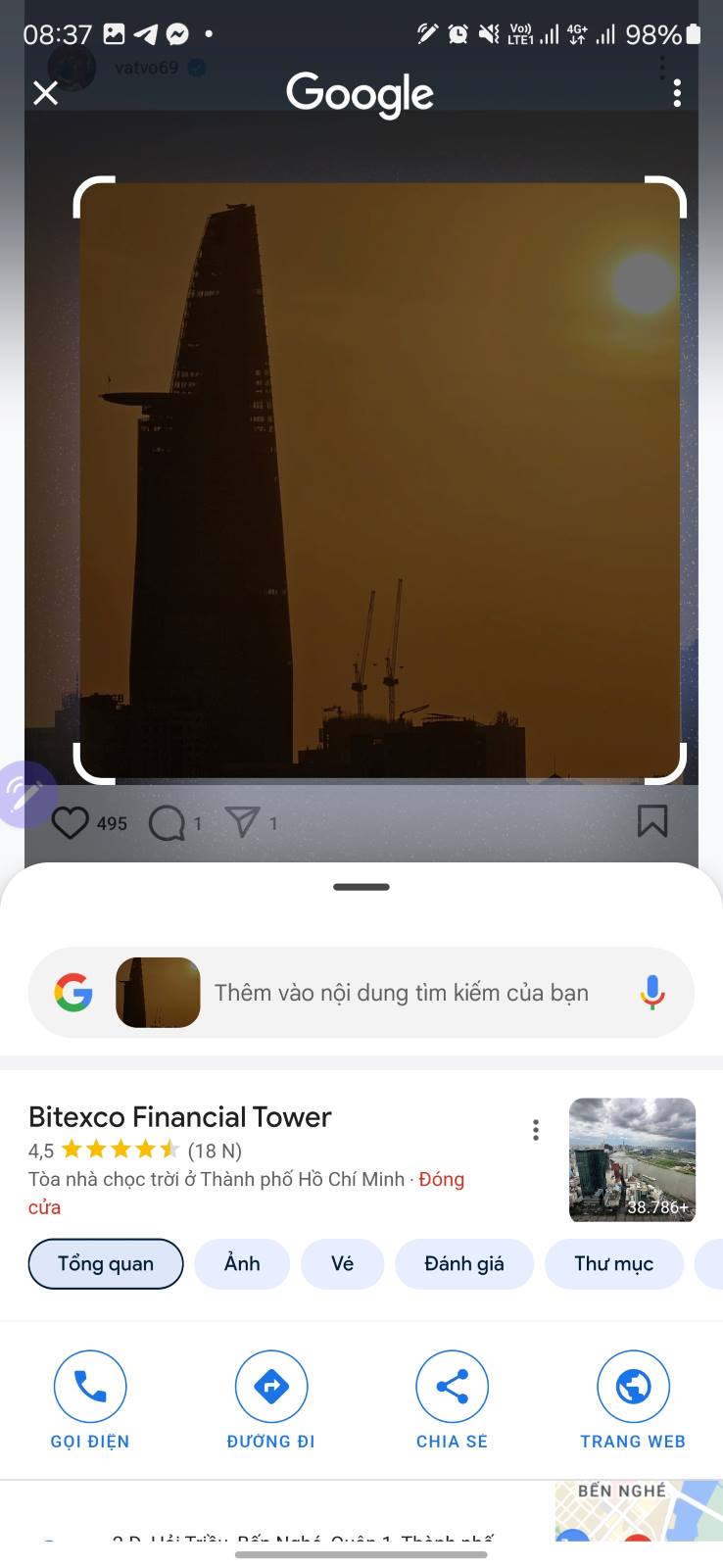Switch to the Ảnh tab
Image resolution: width=723 pixels, height=1568 pixels.
[x=242, y=1264]
